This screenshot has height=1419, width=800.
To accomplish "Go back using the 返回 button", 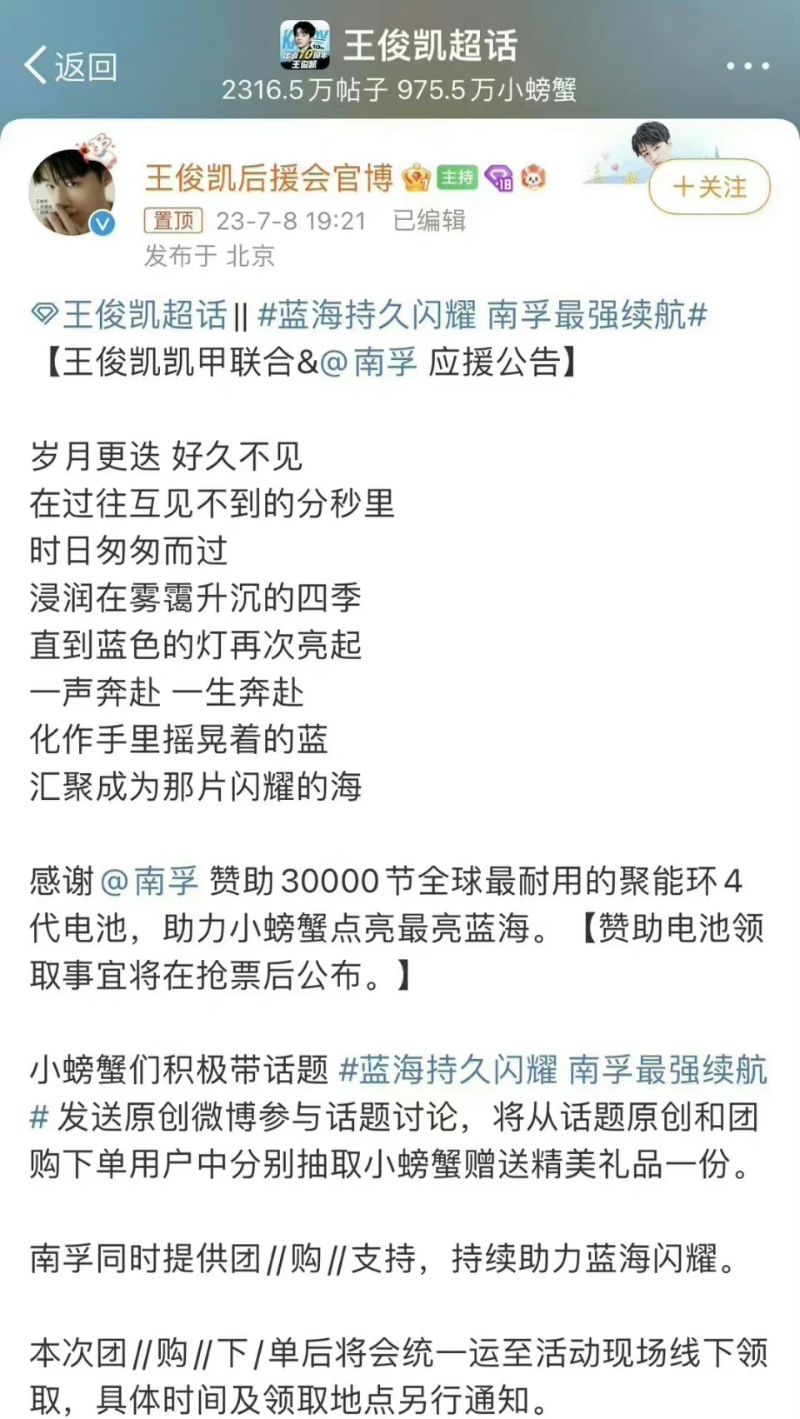I will point(70,66).
